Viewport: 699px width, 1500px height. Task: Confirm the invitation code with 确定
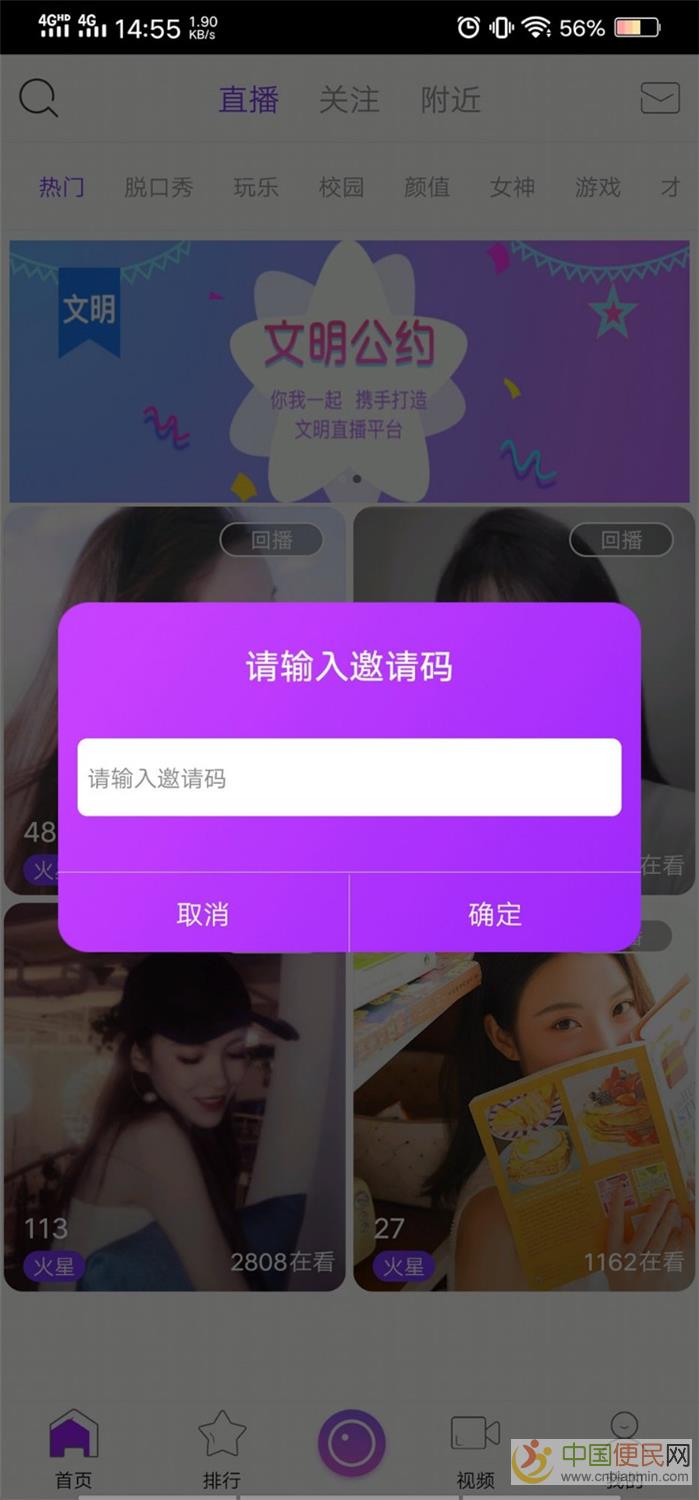coord(495,913)
